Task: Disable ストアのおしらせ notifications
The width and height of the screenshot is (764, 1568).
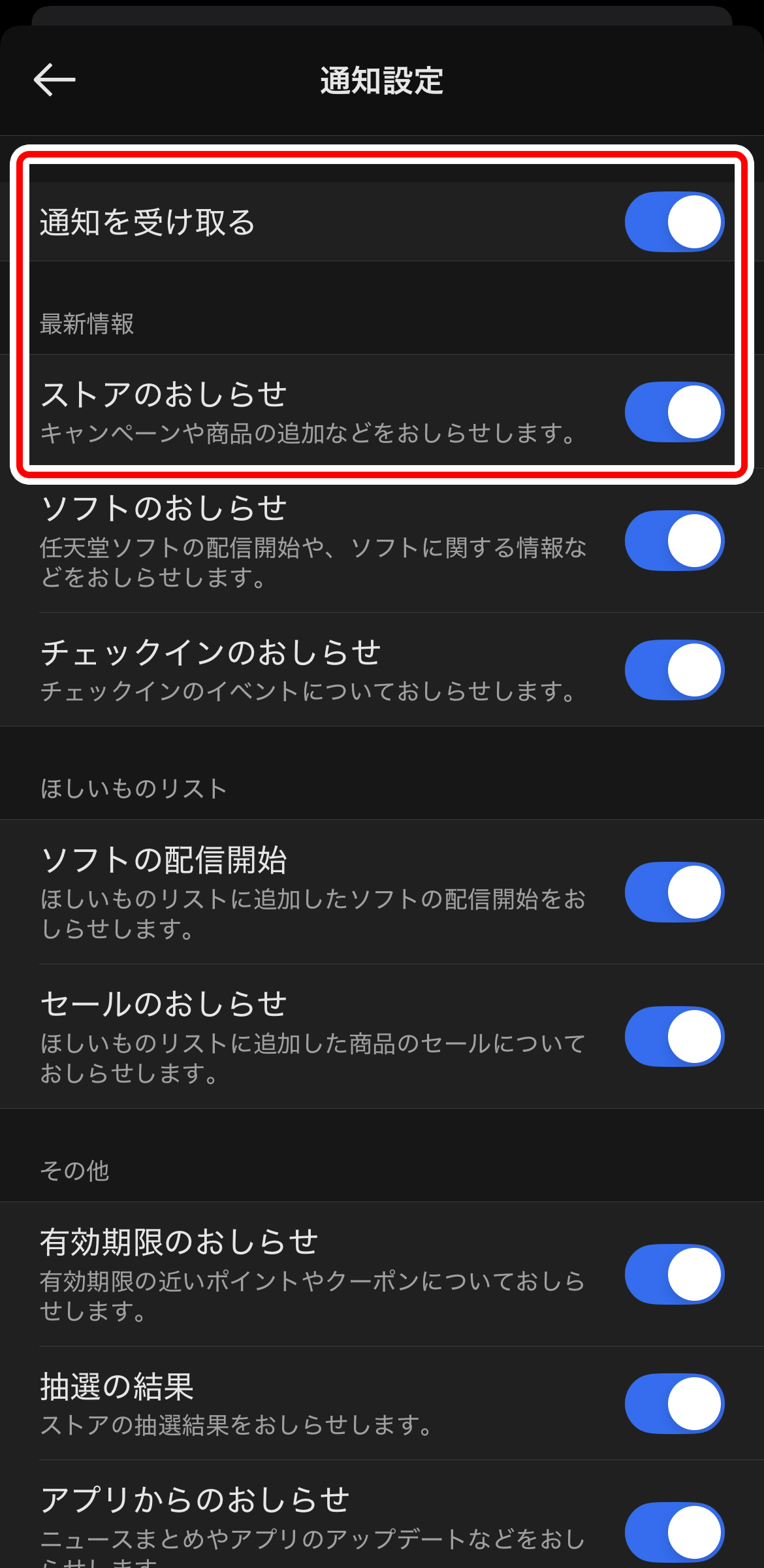Action: click(674, 412)
